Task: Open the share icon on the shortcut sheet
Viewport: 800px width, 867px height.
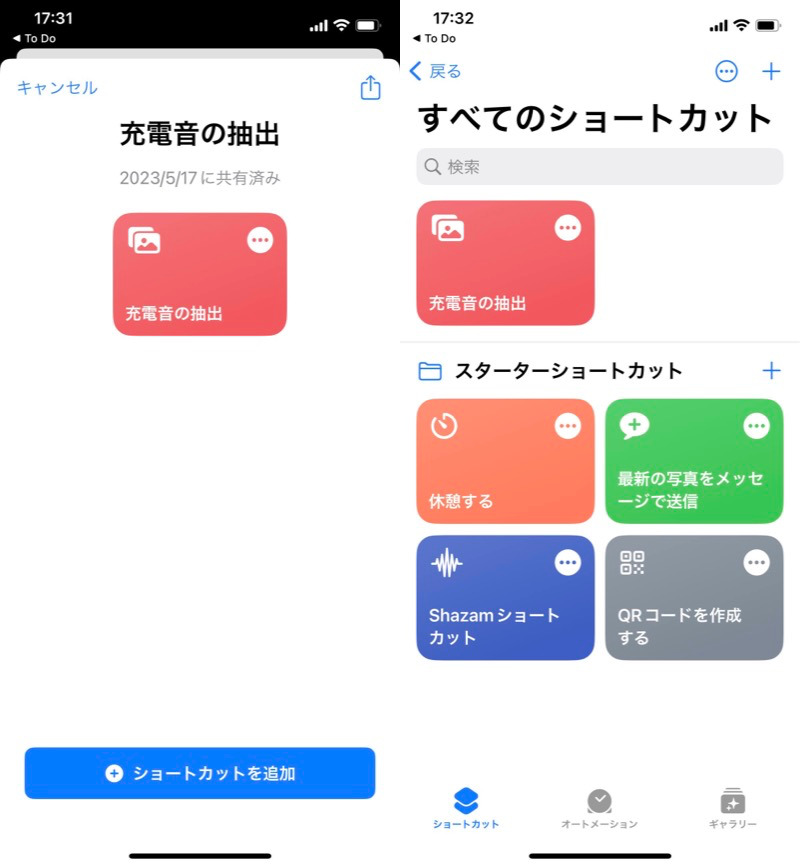Action: (x=370, y=88)
